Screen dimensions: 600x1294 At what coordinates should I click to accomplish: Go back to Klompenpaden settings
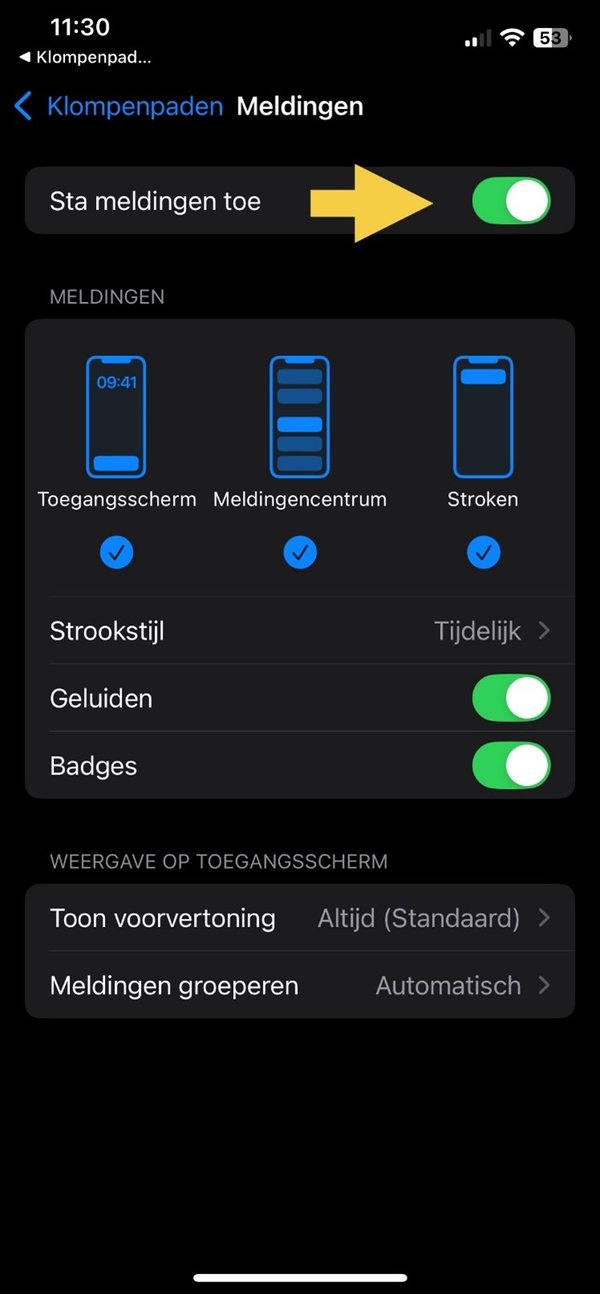click(x=118, y=107)
